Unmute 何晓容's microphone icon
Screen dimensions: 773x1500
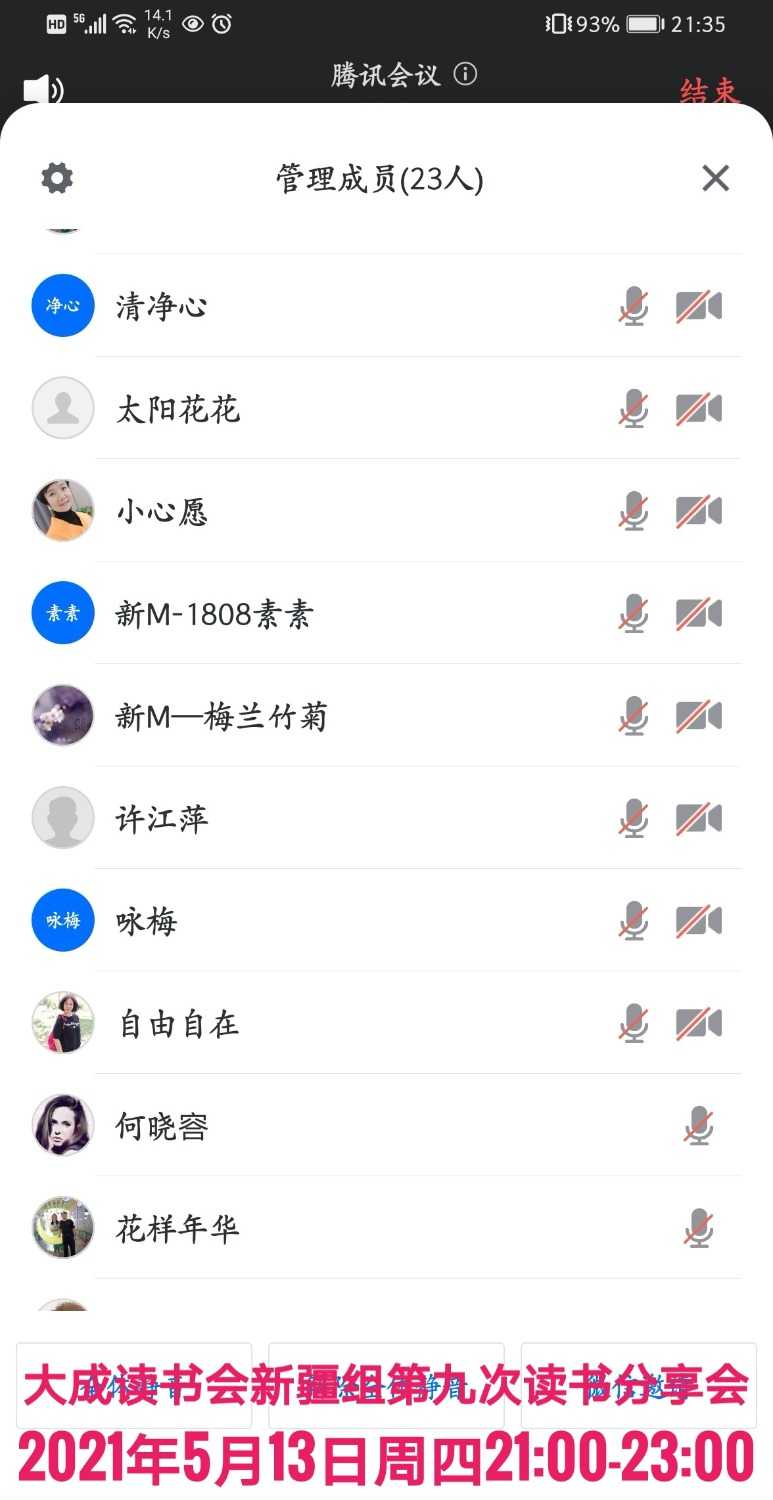pyautogui.click(x=698, y=1125)
